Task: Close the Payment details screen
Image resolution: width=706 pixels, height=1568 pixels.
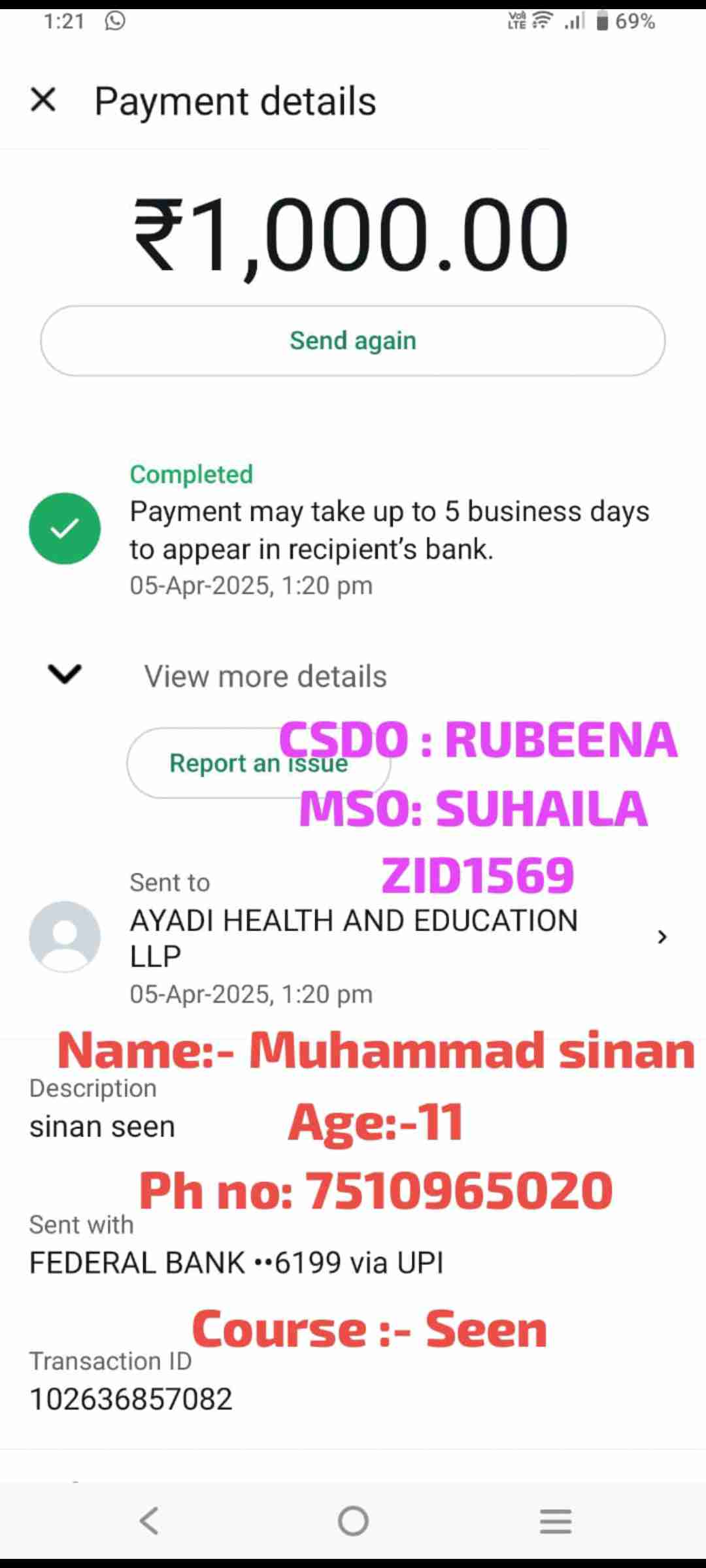Action: 43,101
